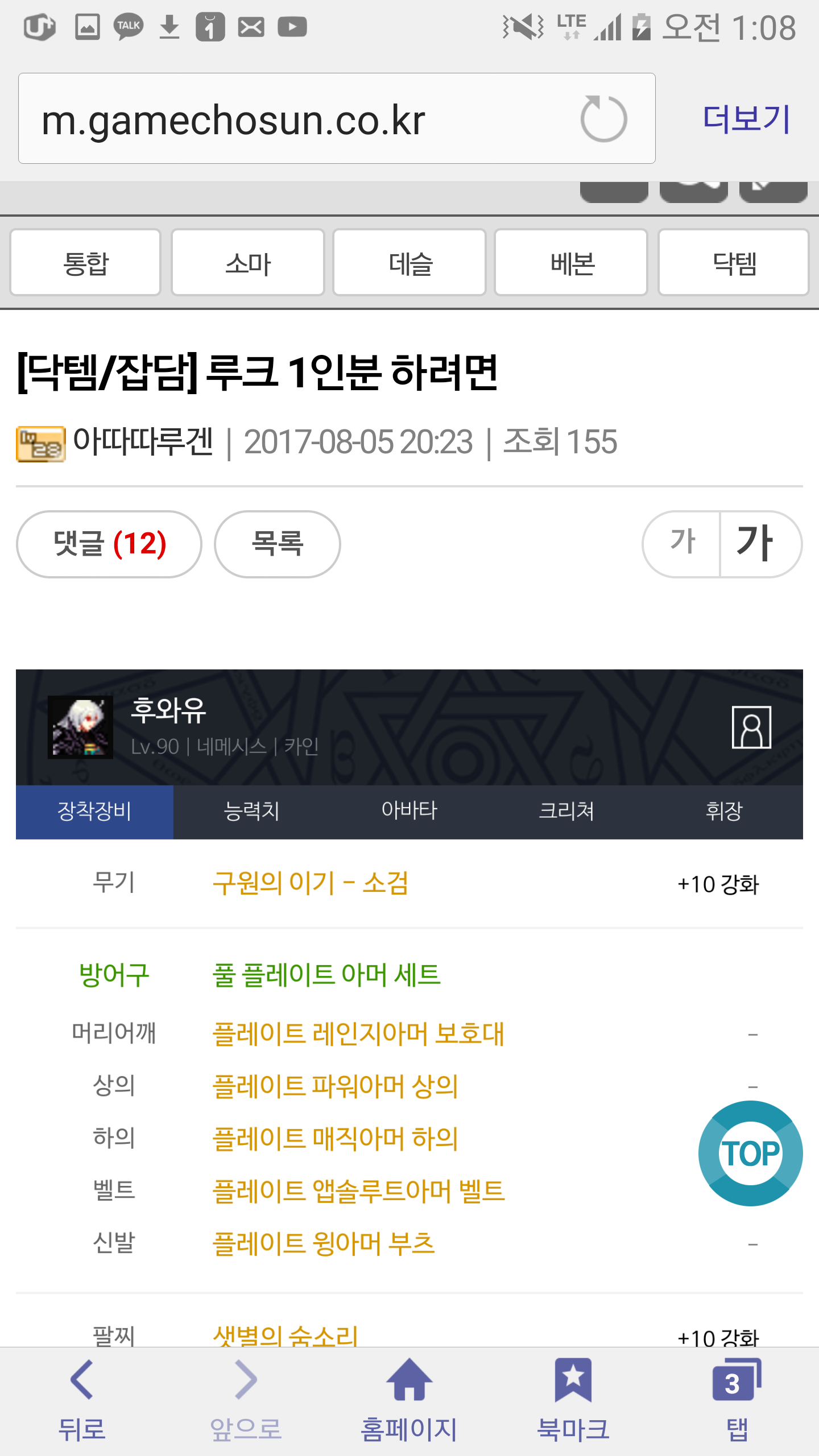
Task: Switch to the 능력치 tab
Action: [x=252, y=812]
